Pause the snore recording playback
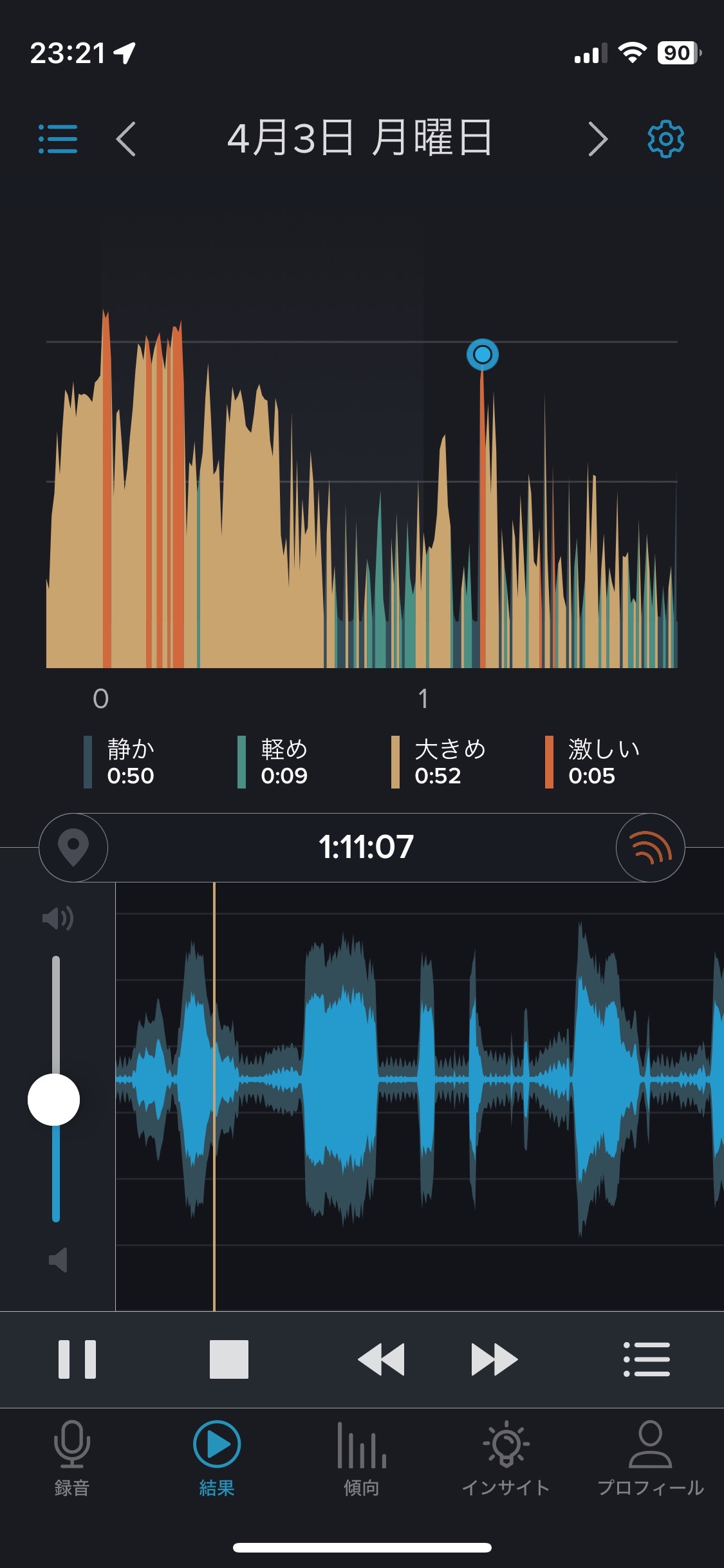The width and height of the screenshot is (724, 1568). [x=77, y=1359]
